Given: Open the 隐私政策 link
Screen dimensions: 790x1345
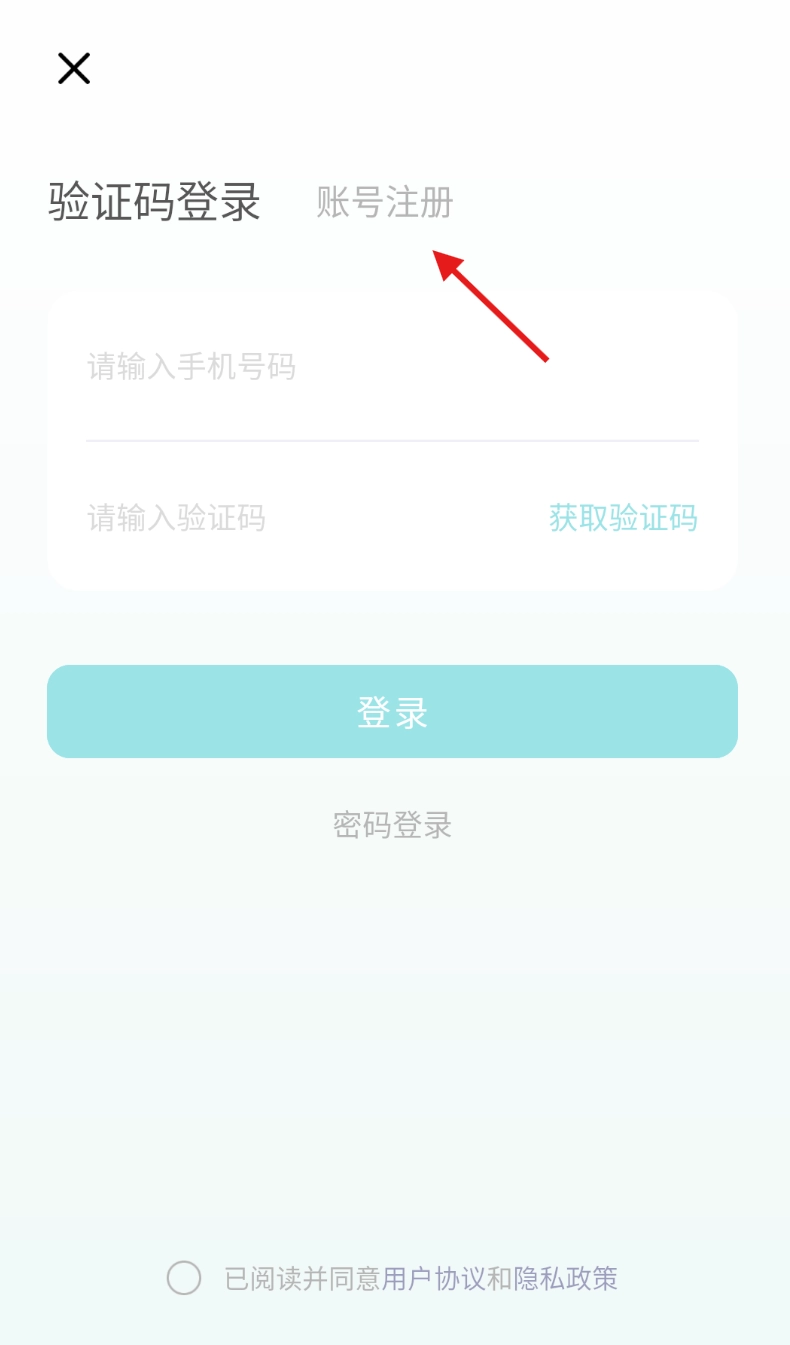Looking at the screenshot, I should (565, 1278).
